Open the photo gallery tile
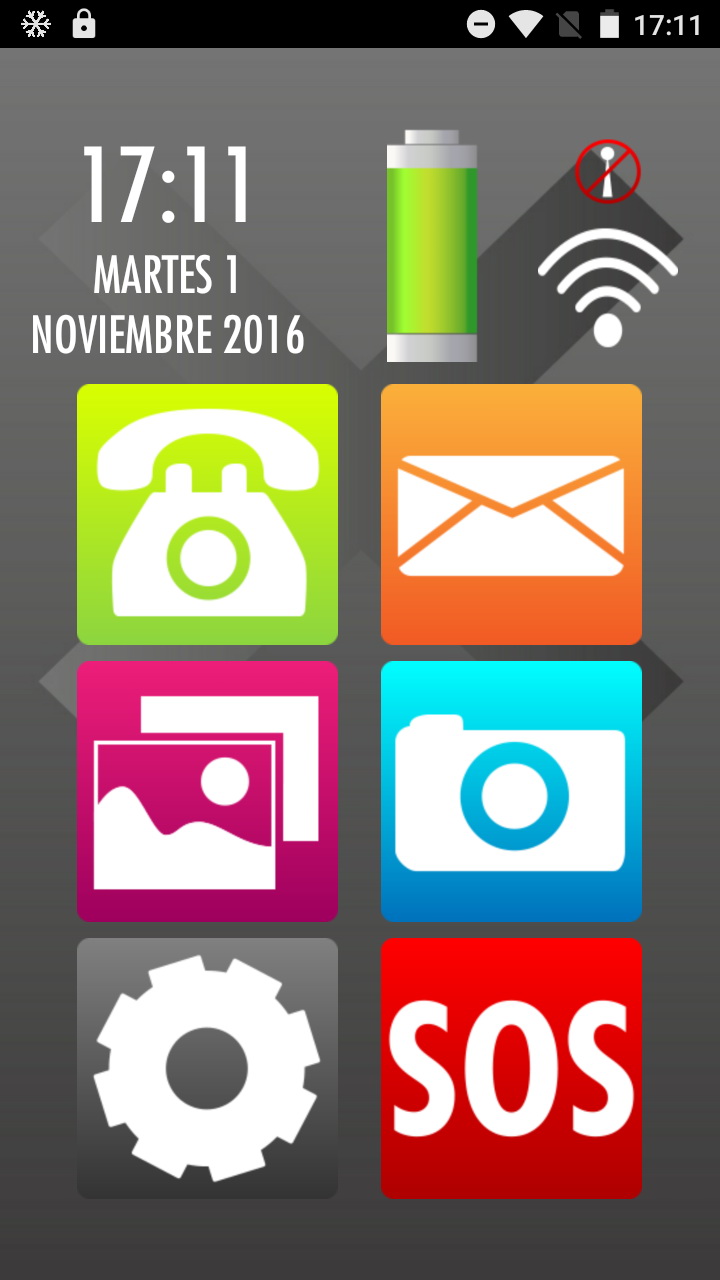 207,791
